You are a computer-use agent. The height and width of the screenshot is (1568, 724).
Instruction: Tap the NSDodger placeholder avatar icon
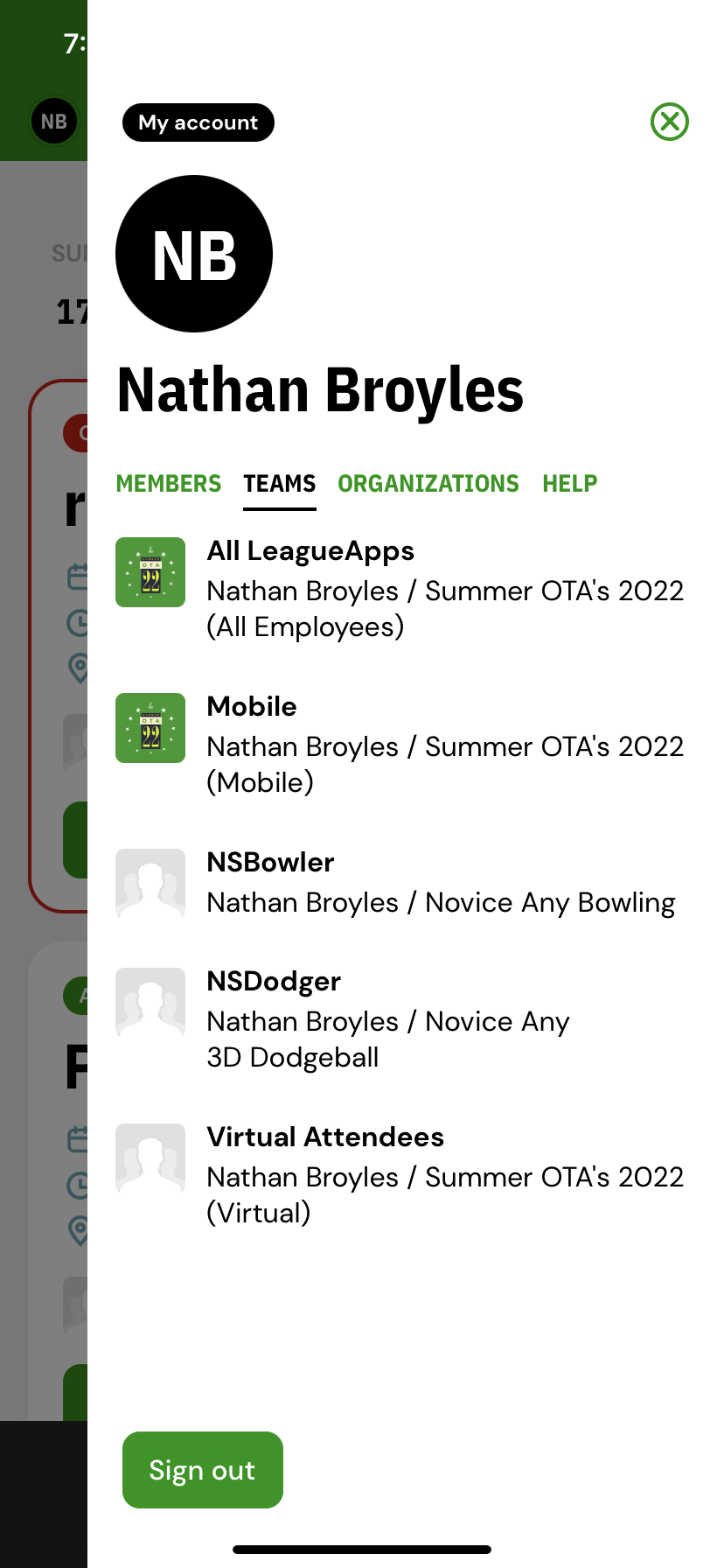coord(150,1002)
